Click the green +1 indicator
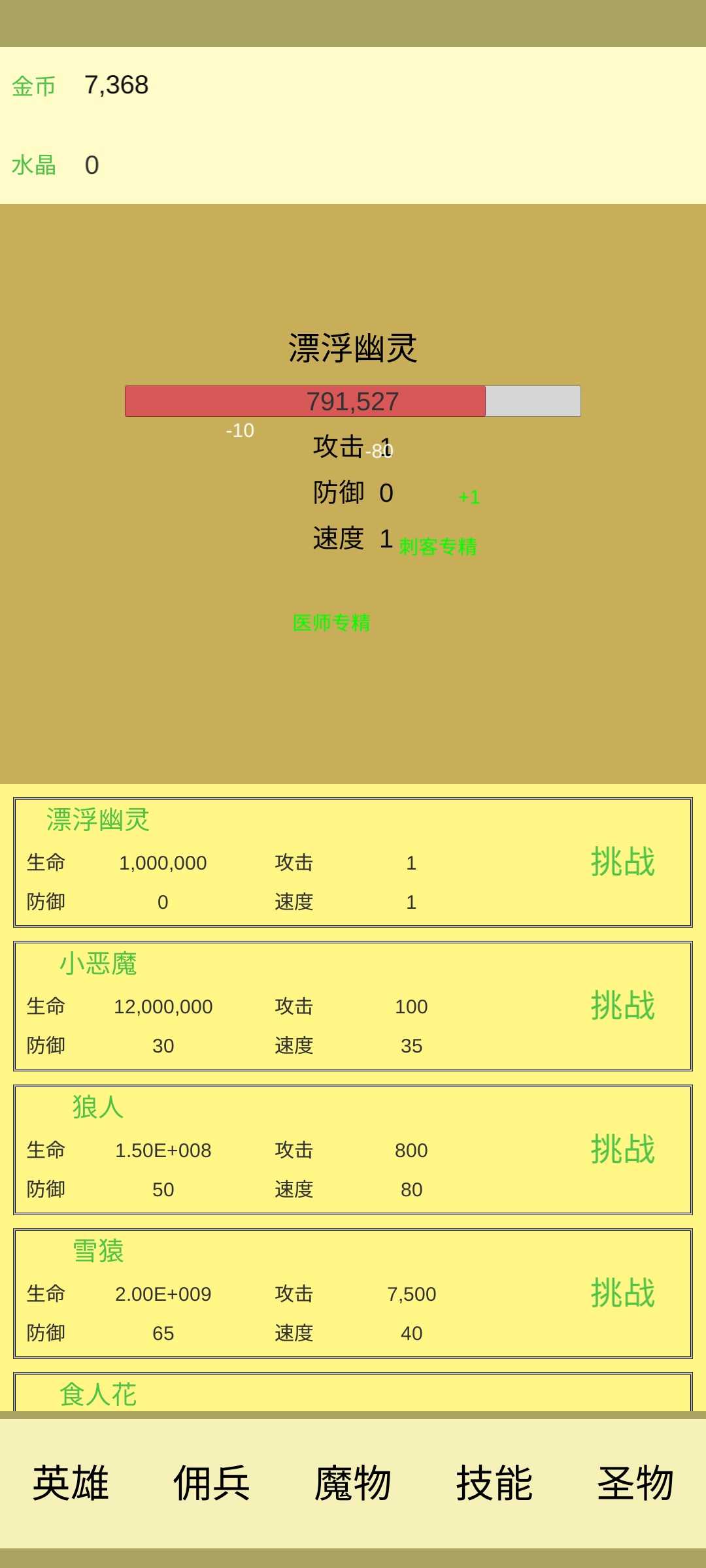Image resolution: width=706 pixels, height=1568 pixels. click(x=469, y=497)
